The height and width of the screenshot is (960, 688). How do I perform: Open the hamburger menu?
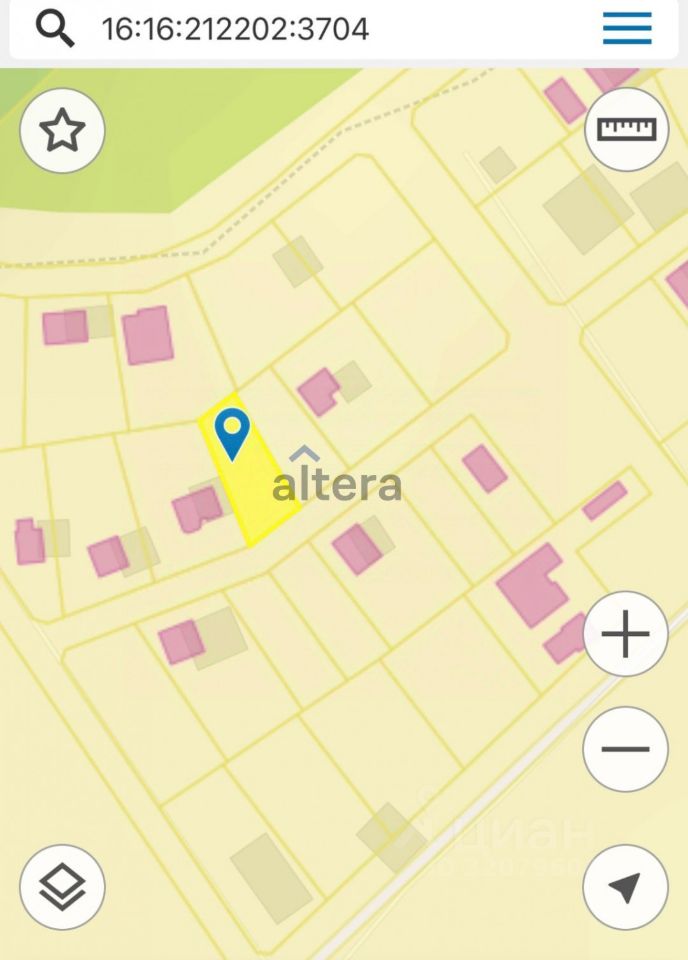627,28
